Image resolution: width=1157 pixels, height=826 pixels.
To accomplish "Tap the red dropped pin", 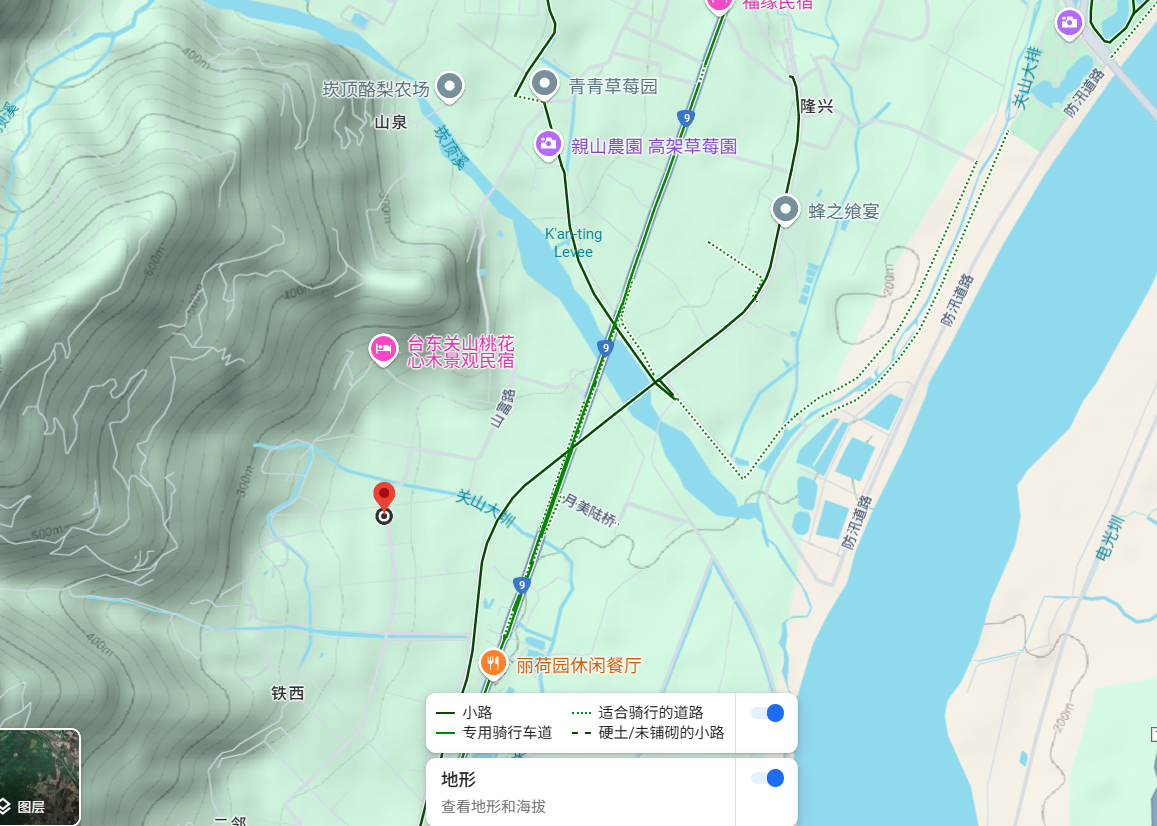I will click(x=384, y=496).
